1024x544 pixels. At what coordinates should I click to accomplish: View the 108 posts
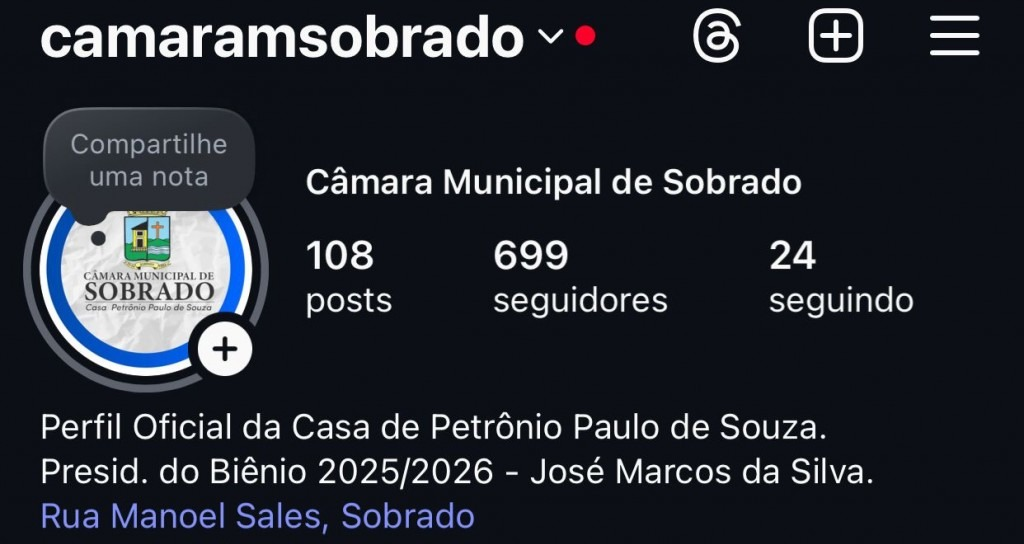tap(348, 276)
